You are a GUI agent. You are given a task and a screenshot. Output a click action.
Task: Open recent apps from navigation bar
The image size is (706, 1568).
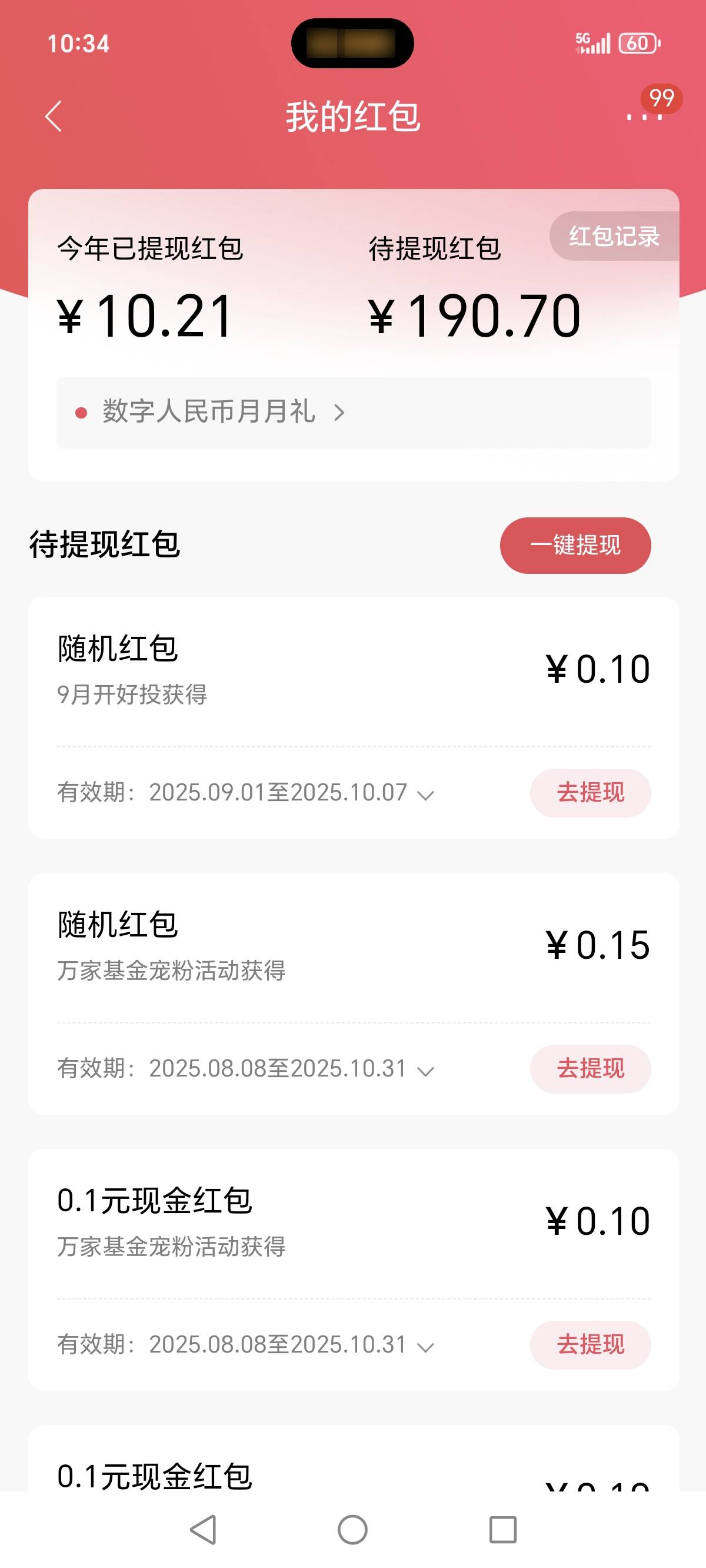(x=502, y=1529)
